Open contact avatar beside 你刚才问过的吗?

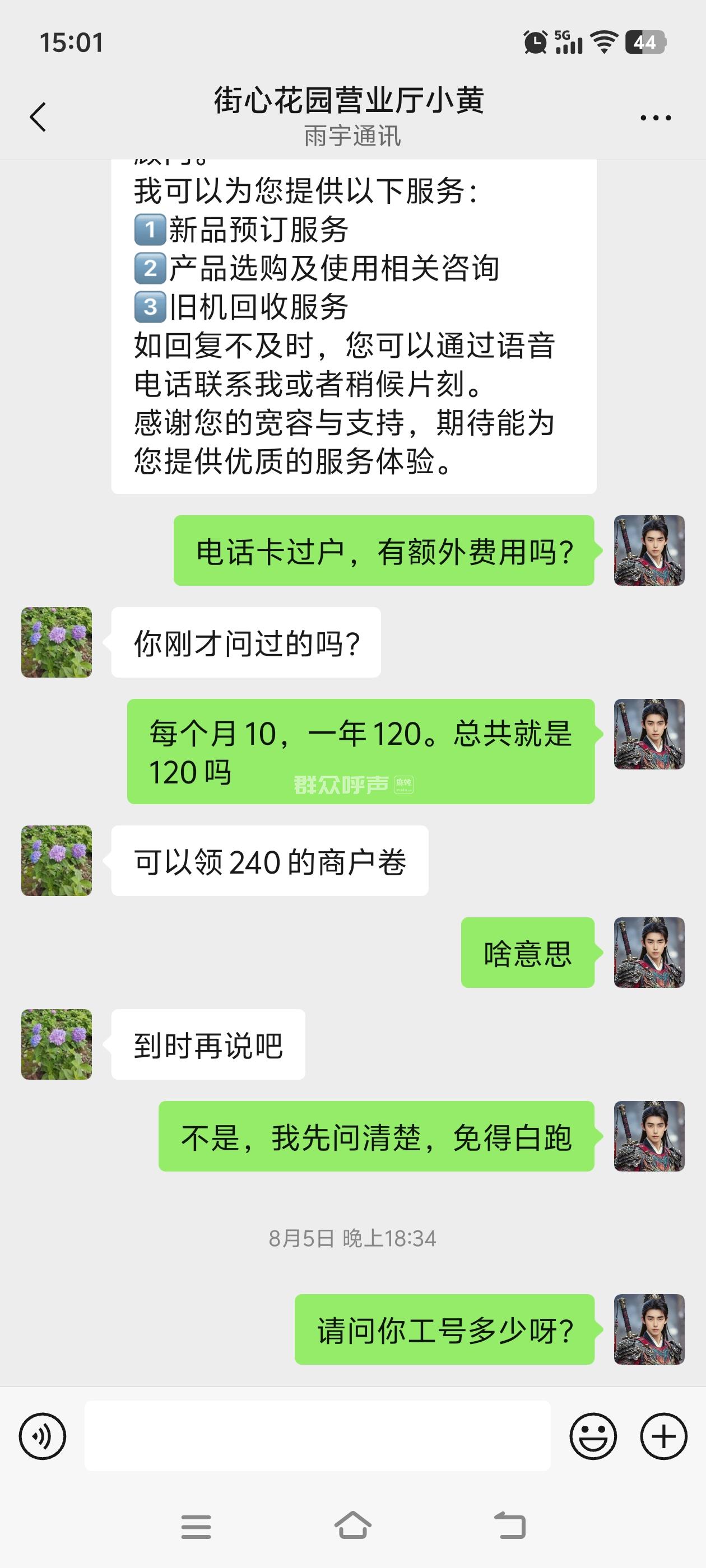pos(57,642)
